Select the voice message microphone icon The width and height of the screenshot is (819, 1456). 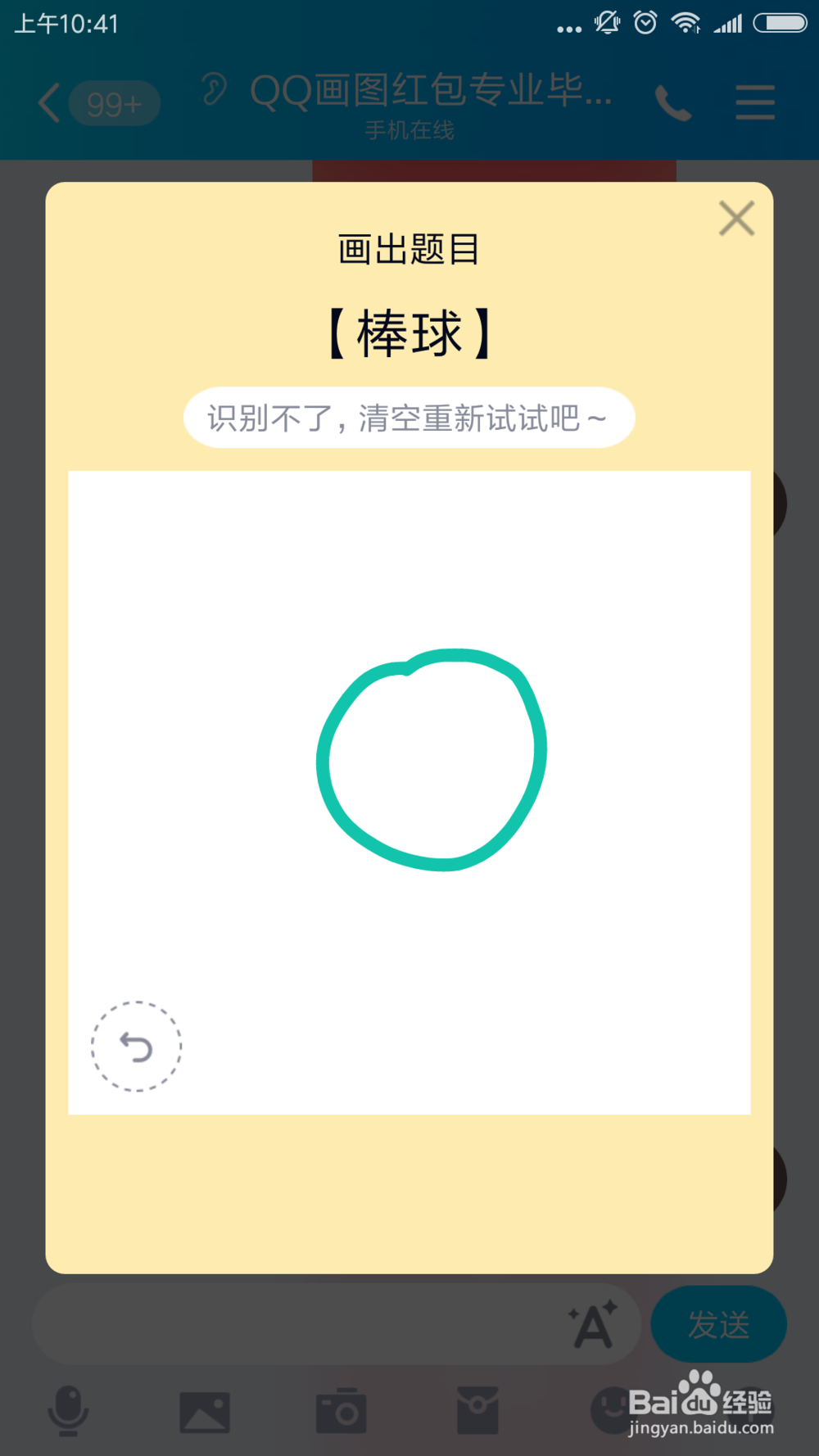pyautogui.click(x=70, y=1409)
